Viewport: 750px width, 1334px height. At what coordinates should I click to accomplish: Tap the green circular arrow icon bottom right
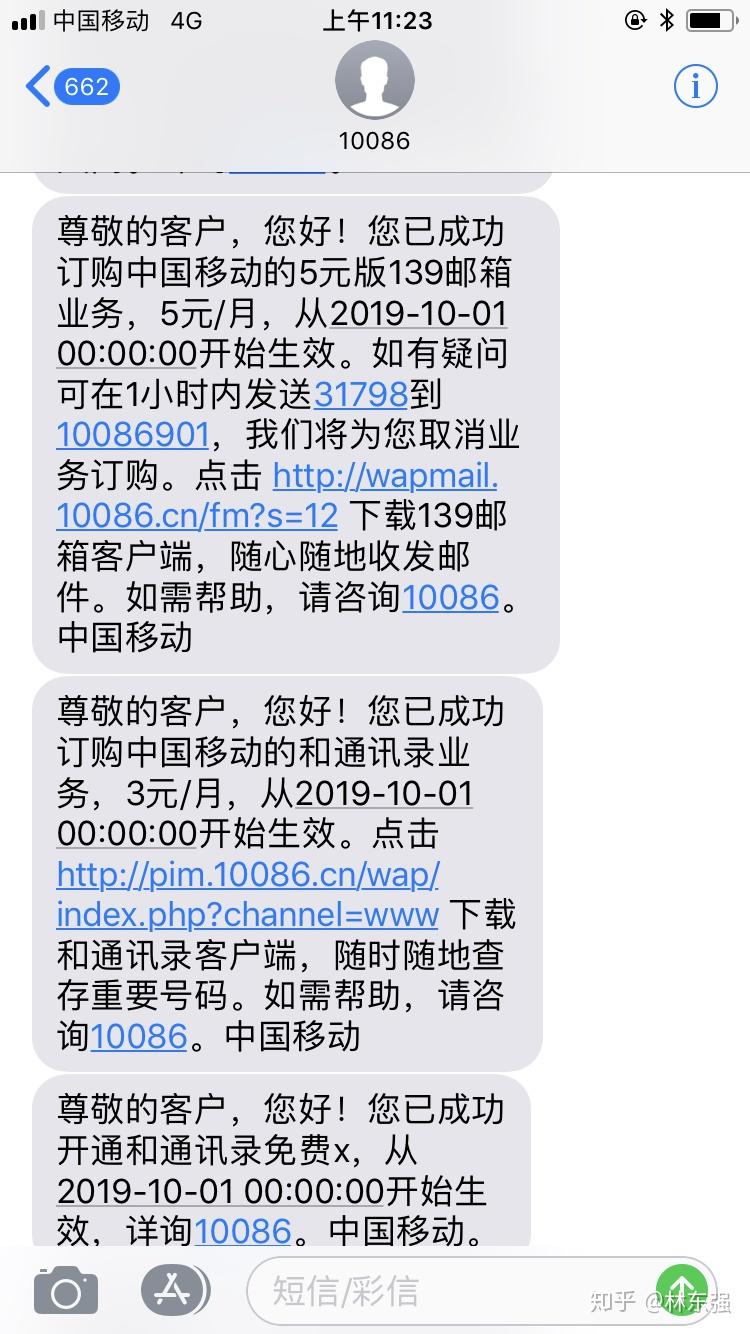[x=681, y=1290]
